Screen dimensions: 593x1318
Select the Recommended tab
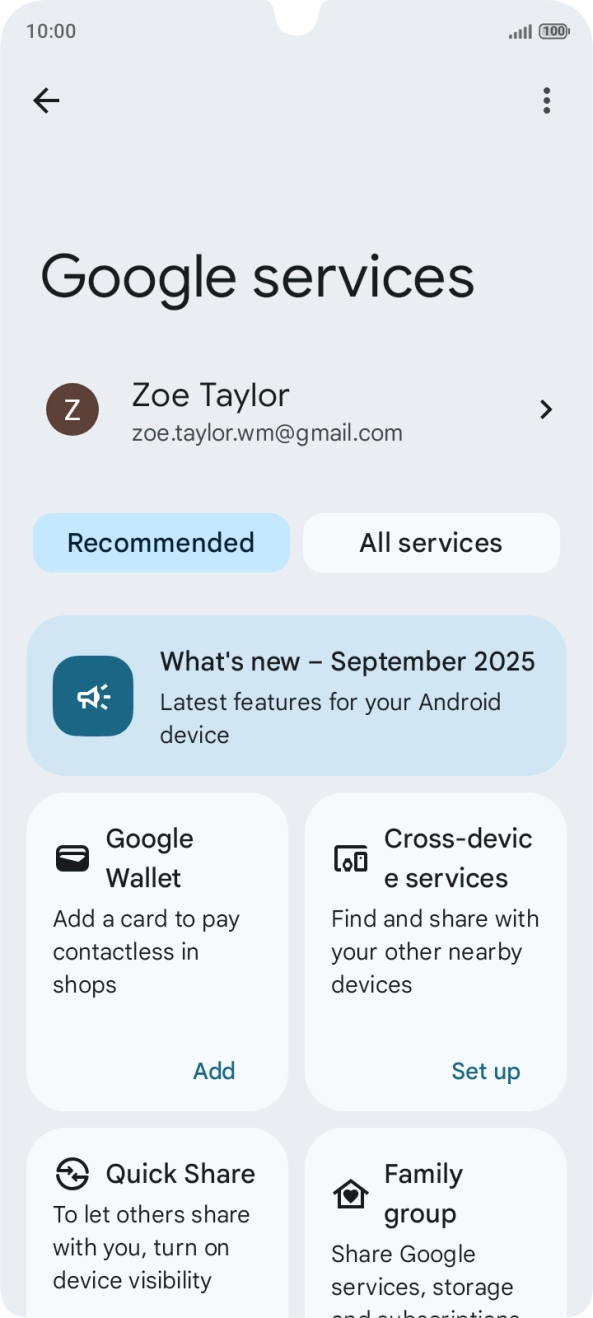point(161,543)
